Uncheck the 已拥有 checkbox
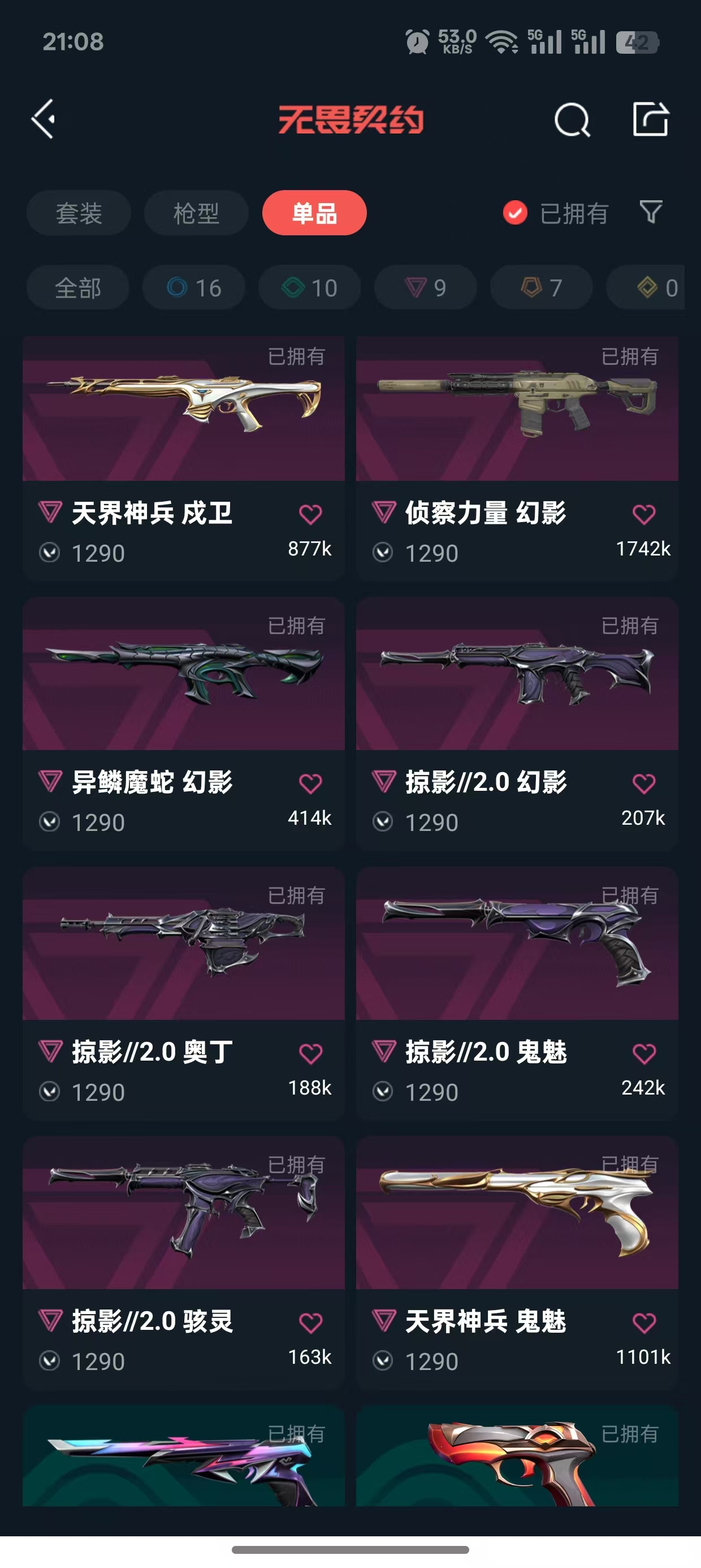The width and height of the screenshot is (701, 1568). [x=515, y=213]
